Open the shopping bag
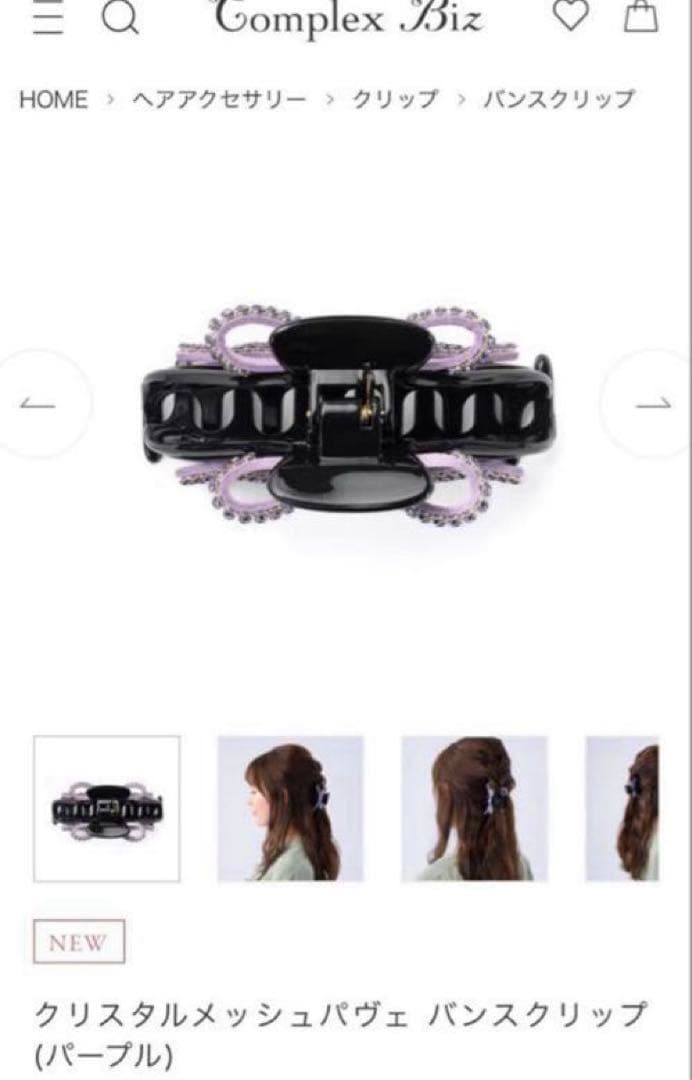Image resolution: width=692 pixels, height=1080 pixels. (x=641, y=16)
